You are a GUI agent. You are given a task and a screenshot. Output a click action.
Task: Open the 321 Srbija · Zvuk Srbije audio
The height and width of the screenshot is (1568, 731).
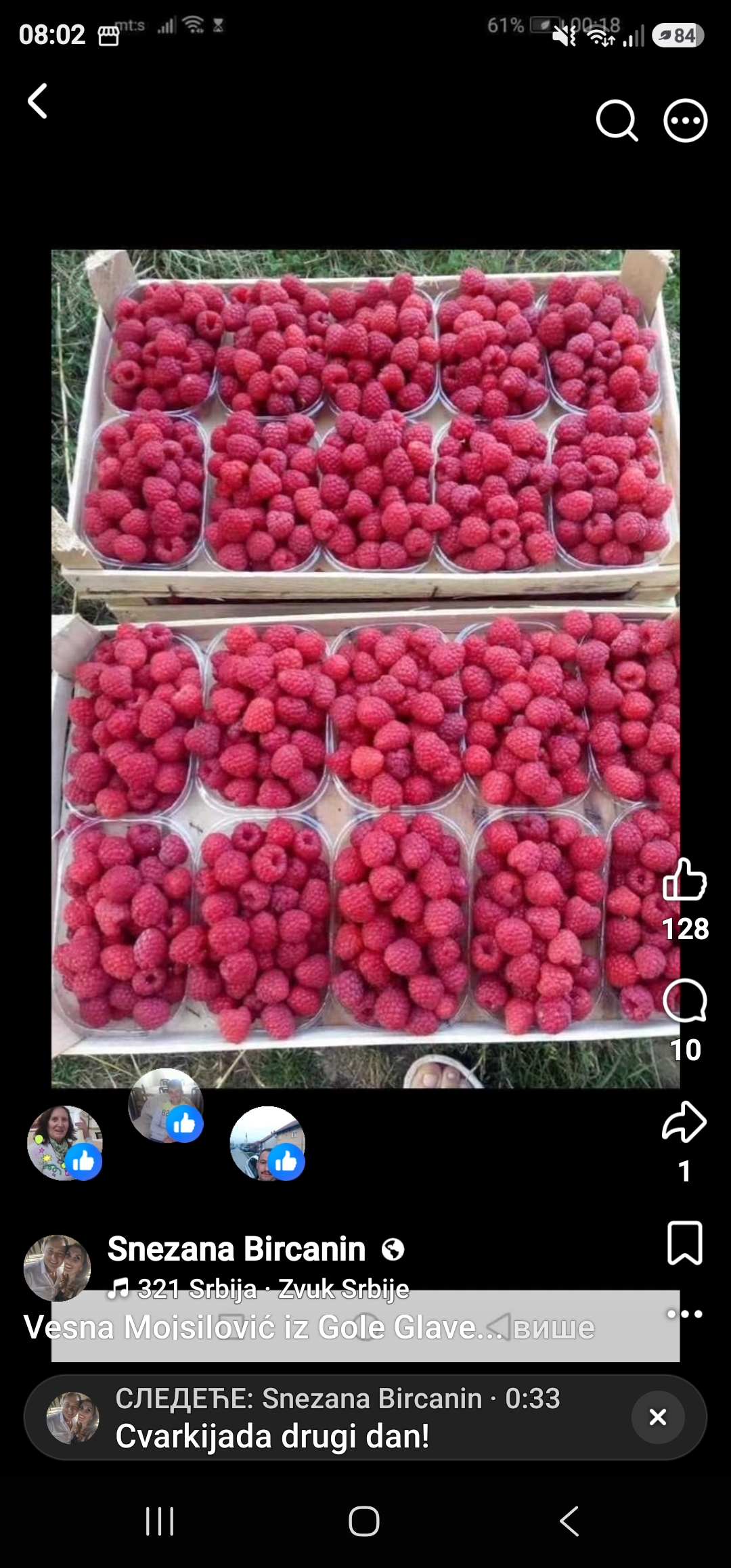point(259,1289)
